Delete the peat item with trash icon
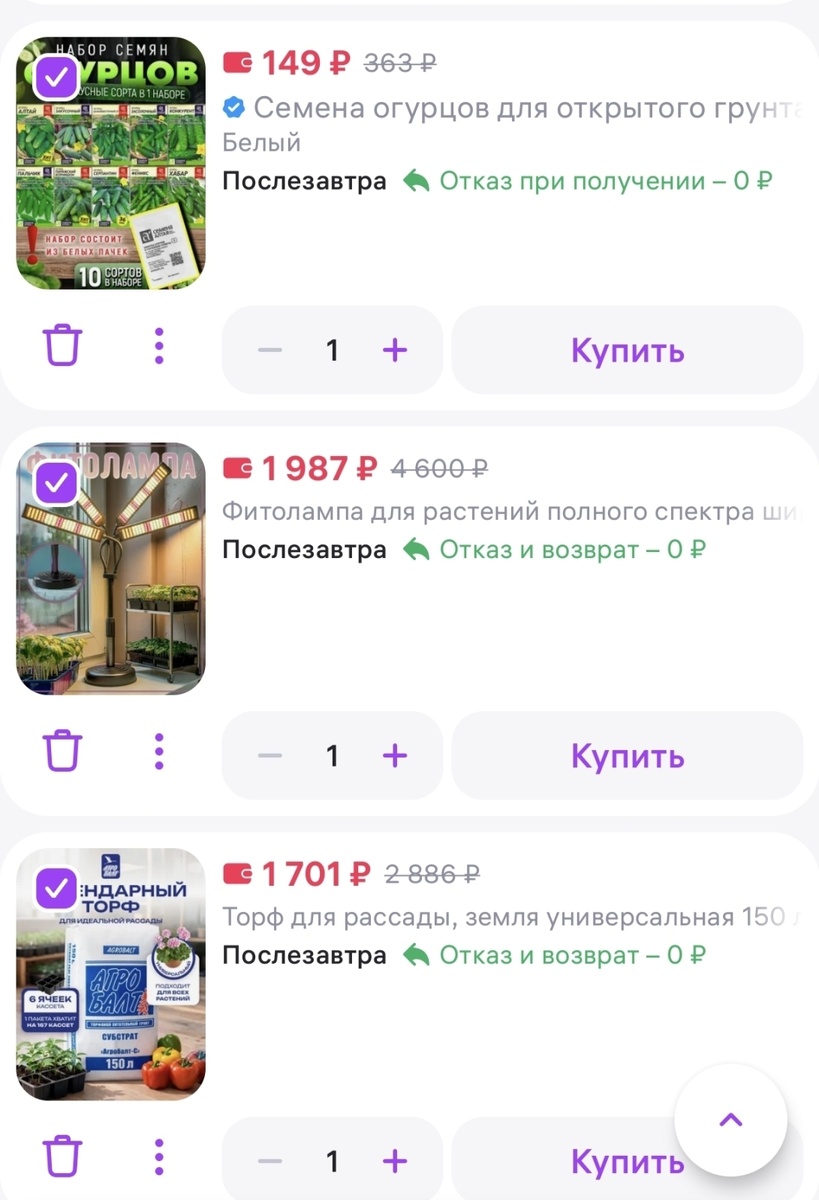 (63, 1156)
